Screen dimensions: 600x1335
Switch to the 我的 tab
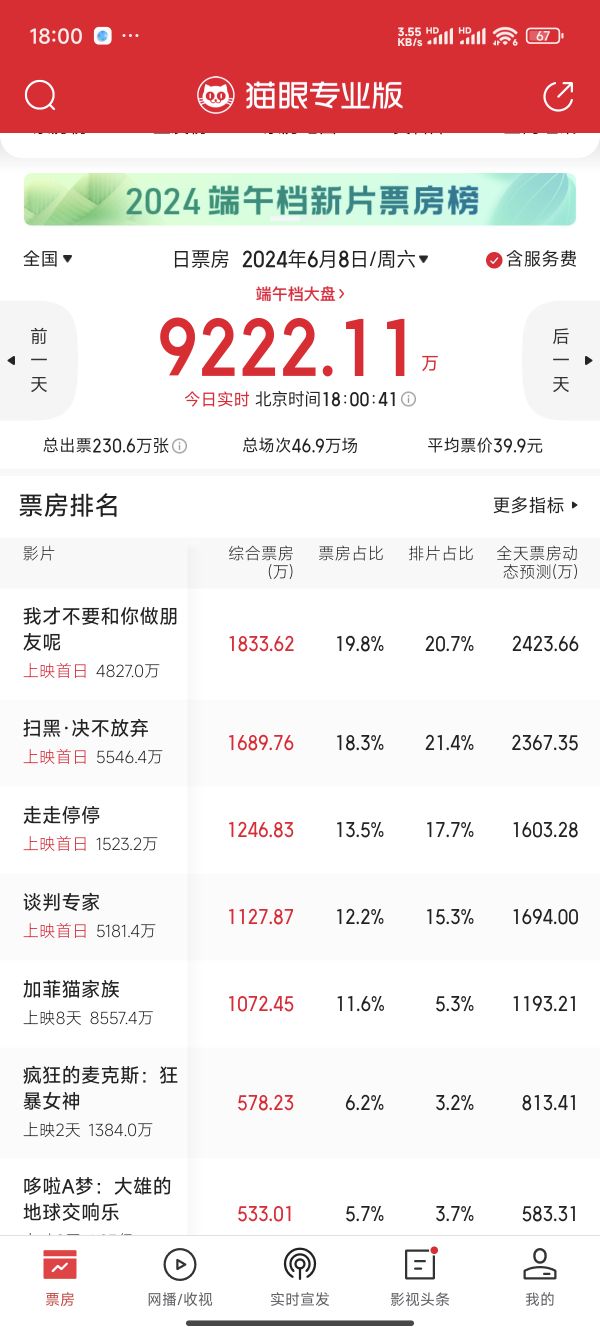[539, 1277]
